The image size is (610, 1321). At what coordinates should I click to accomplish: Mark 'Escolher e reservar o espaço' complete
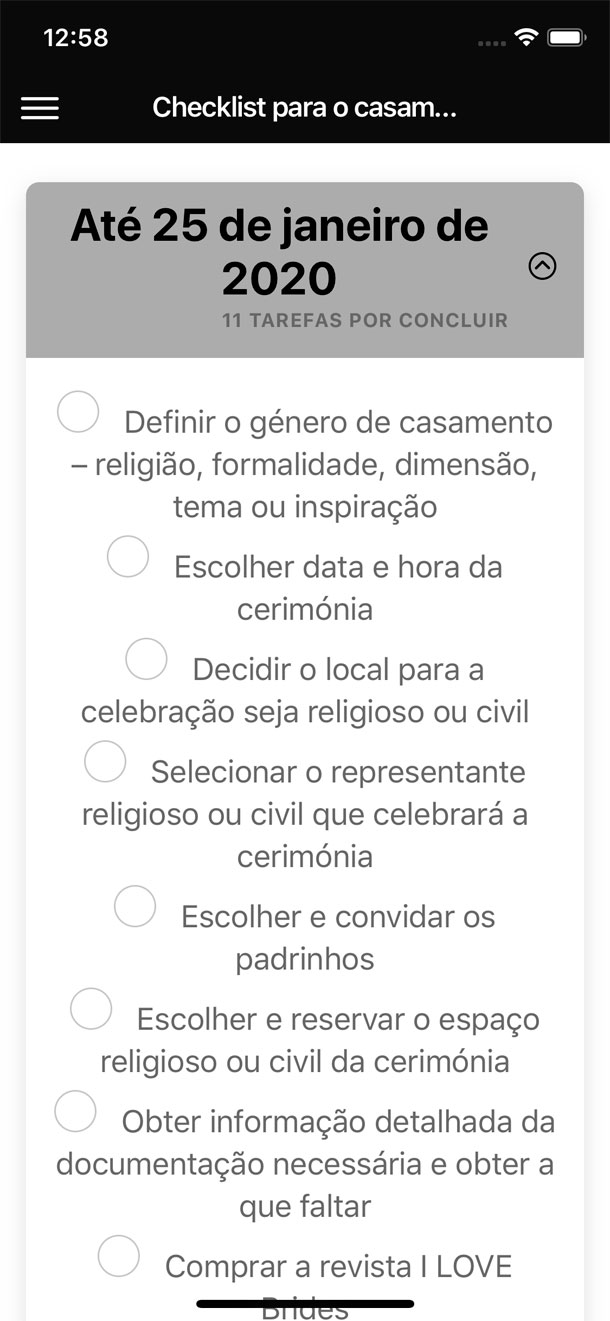[91, 1008]
